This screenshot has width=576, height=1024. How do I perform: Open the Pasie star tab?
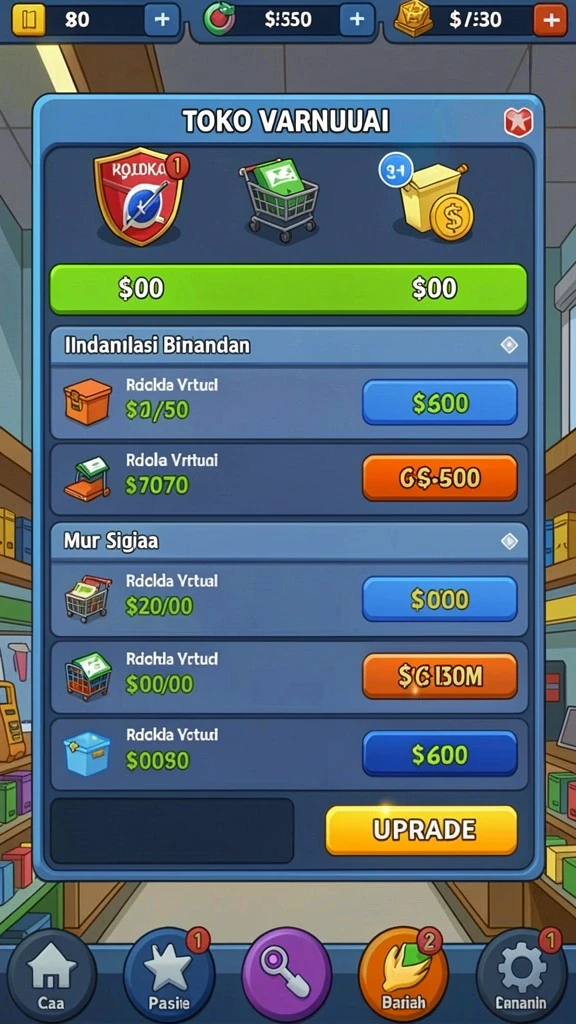(168, 974)
